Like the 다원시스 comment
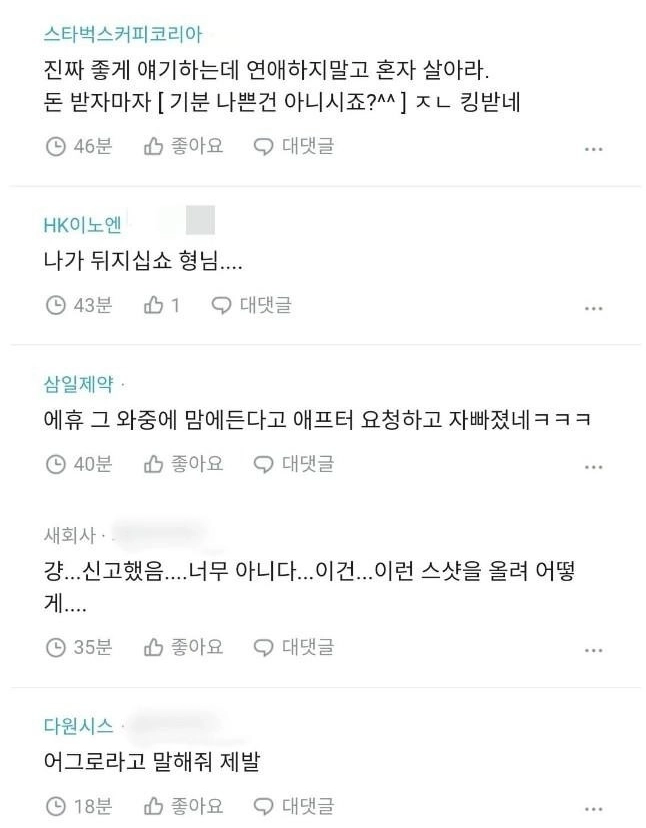Viewport: 646px width, 828px height. tap(184, 805)
